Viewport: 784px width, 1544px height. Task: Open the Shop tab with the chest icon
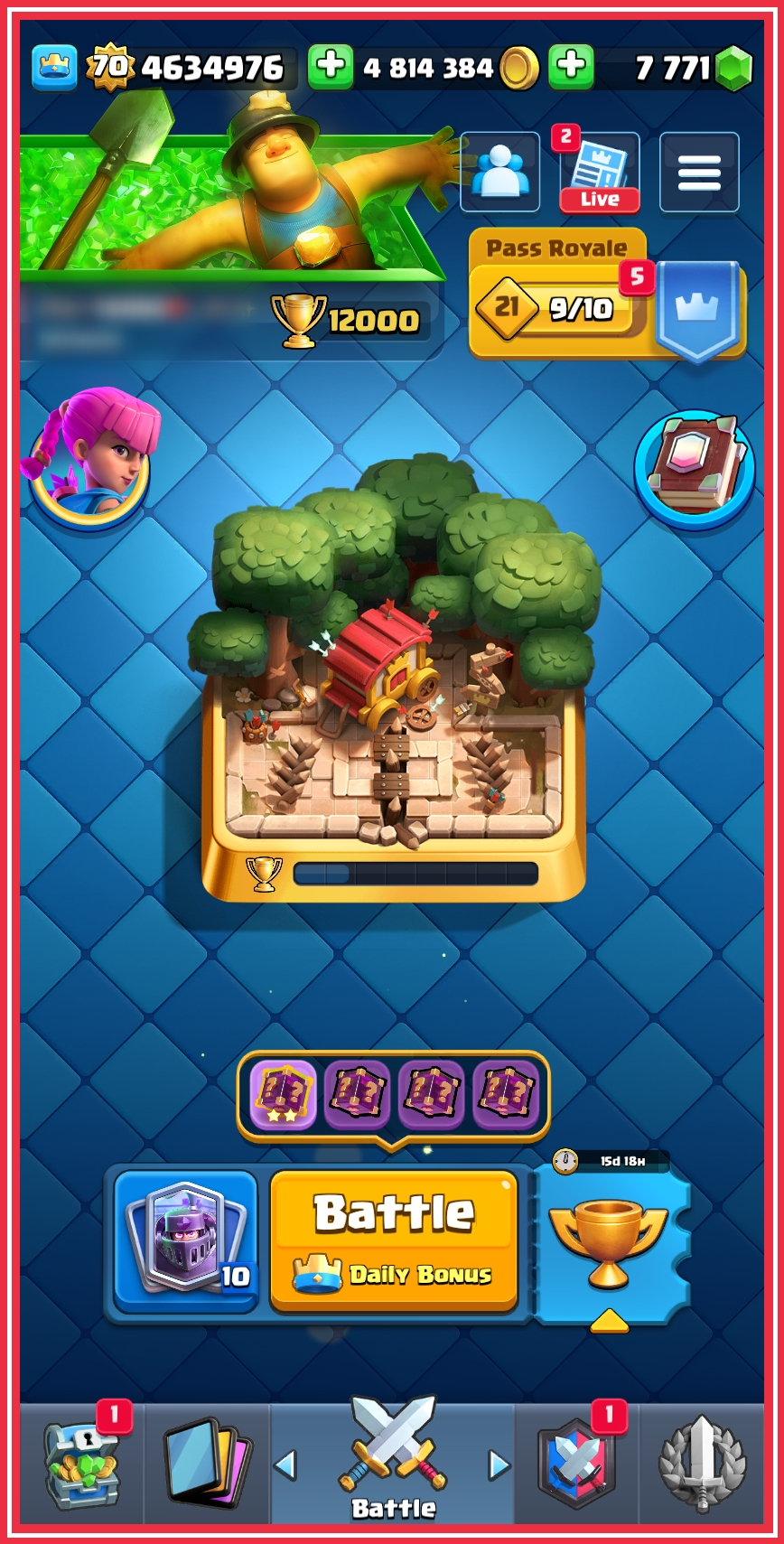81,1465
